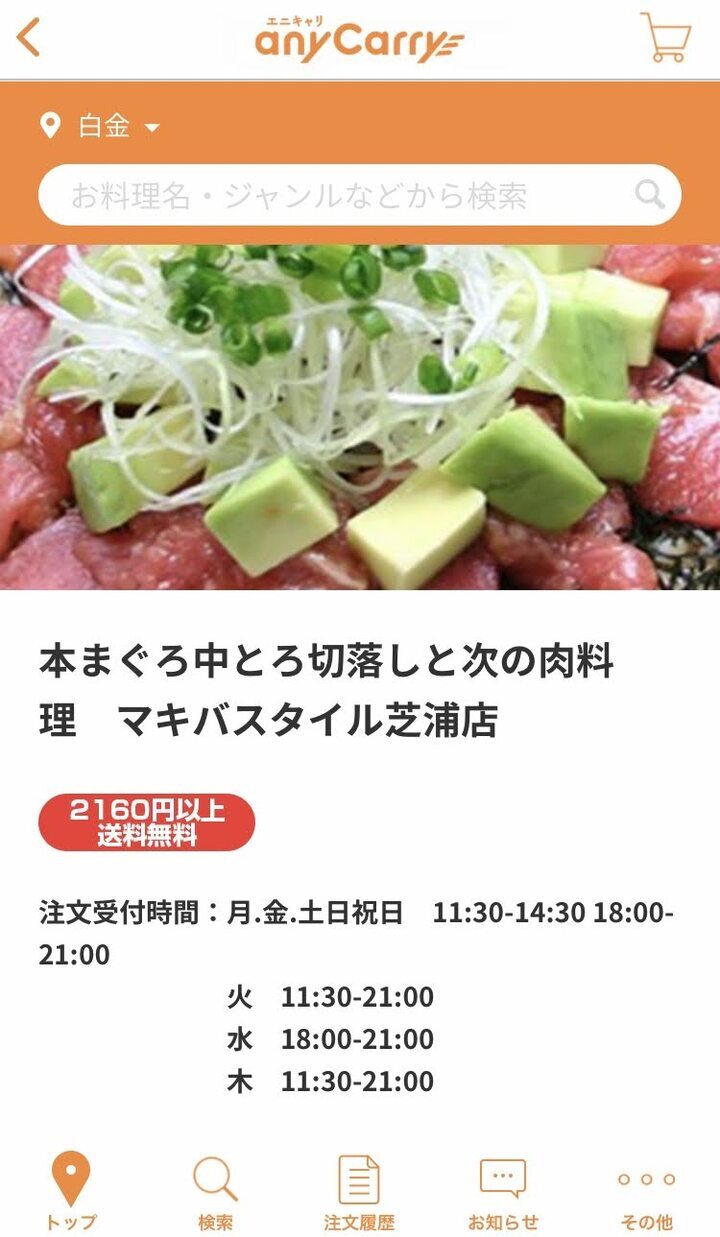Viewport: 720px width, 1237px height.
Task: Go back using the top-left arrow
Action: (30, 38)
